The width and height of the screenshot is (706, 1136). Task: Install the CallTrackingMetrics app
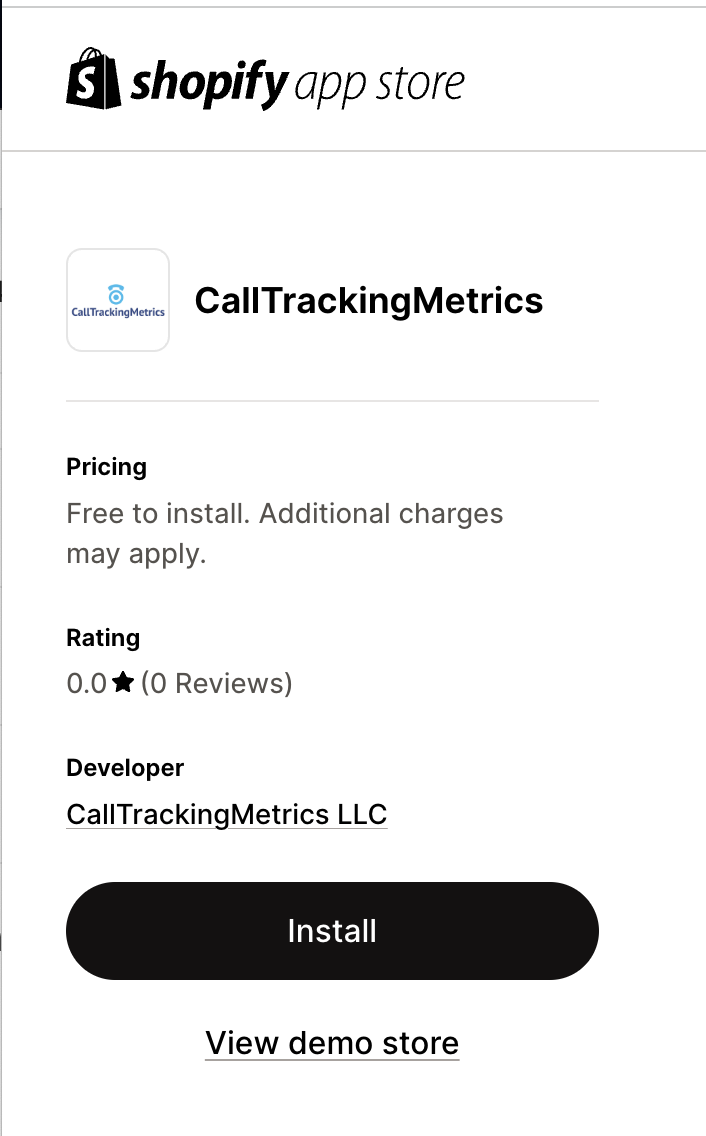tap(332, 931)
